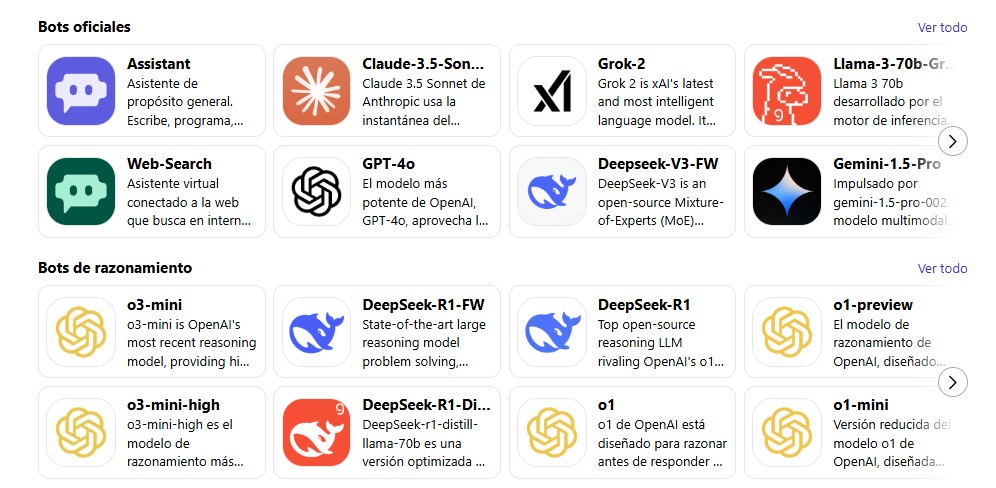This screenshot has height=488, width=996.
Task: Open the o1 bot card
Action: pos(623,432)
